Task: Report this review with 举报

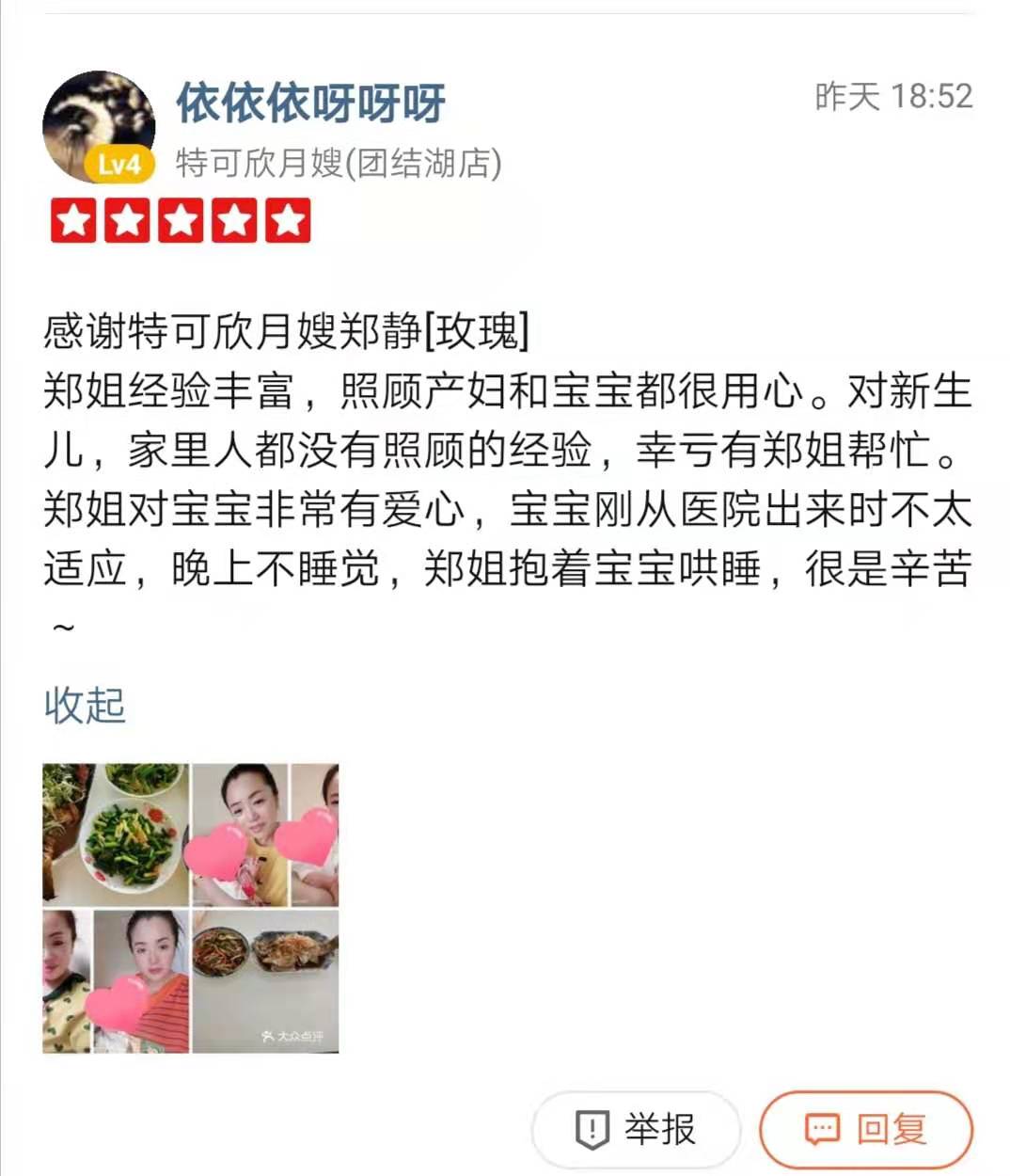Action: tap(637, 1129)
